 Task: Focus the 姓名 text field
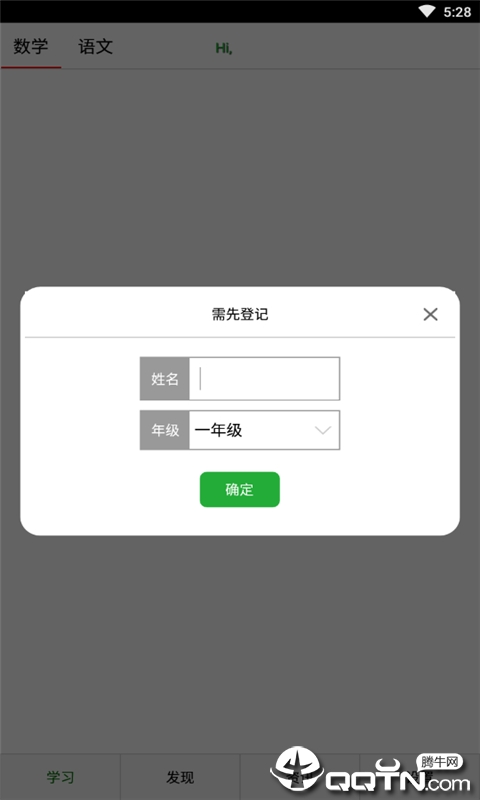[x=264, y=379]
